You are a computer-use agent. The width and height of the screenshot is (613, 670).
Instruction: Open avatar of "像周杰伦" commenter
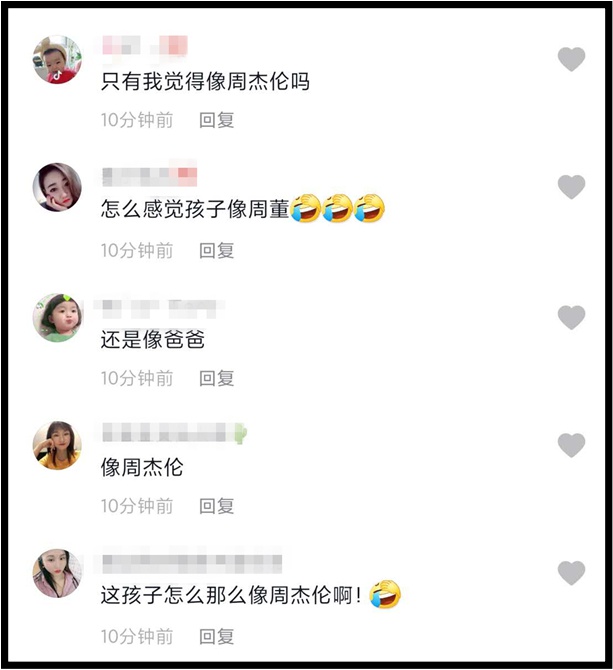[57, 445]
